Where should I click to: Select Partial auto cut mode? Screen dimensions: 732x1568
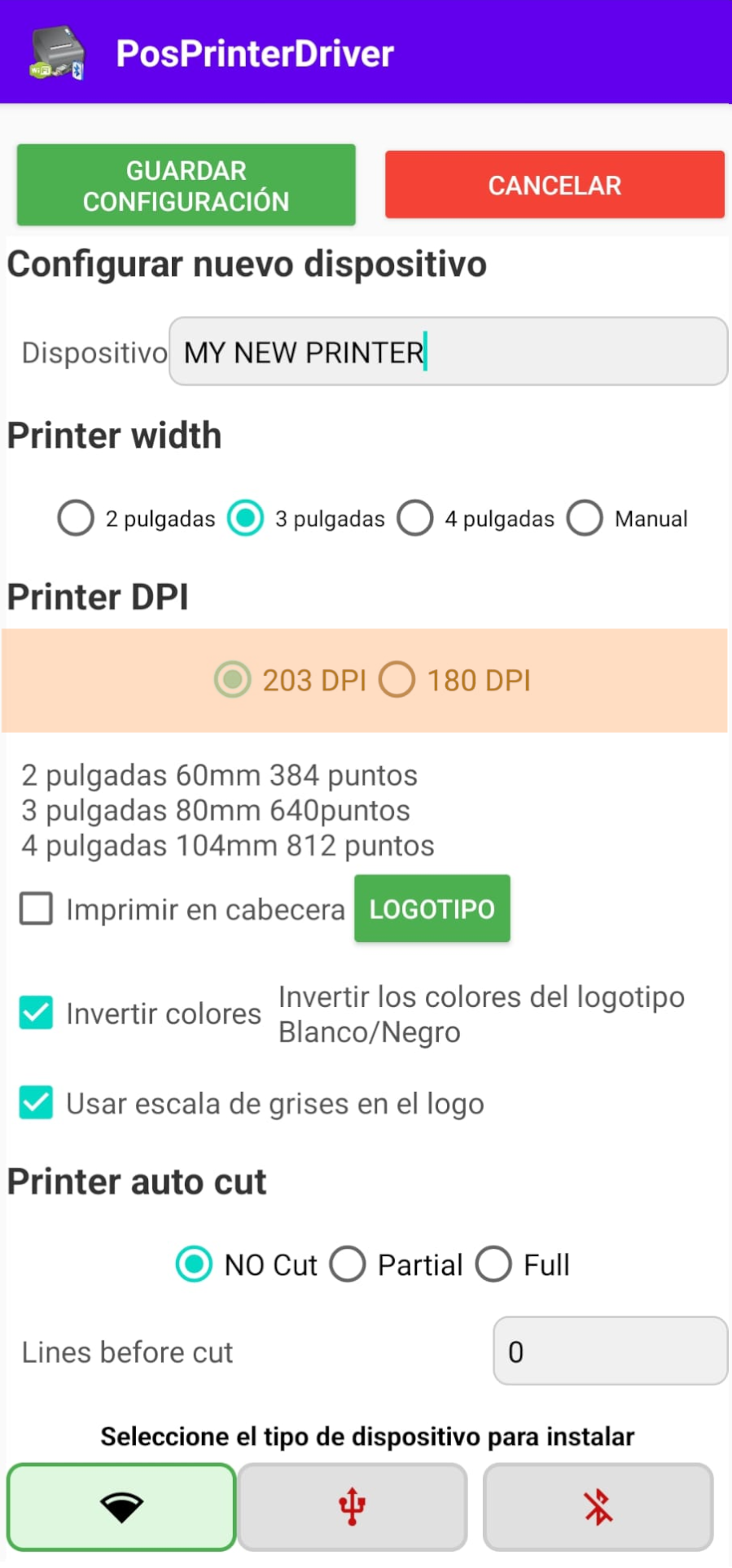click(348, 1264)
